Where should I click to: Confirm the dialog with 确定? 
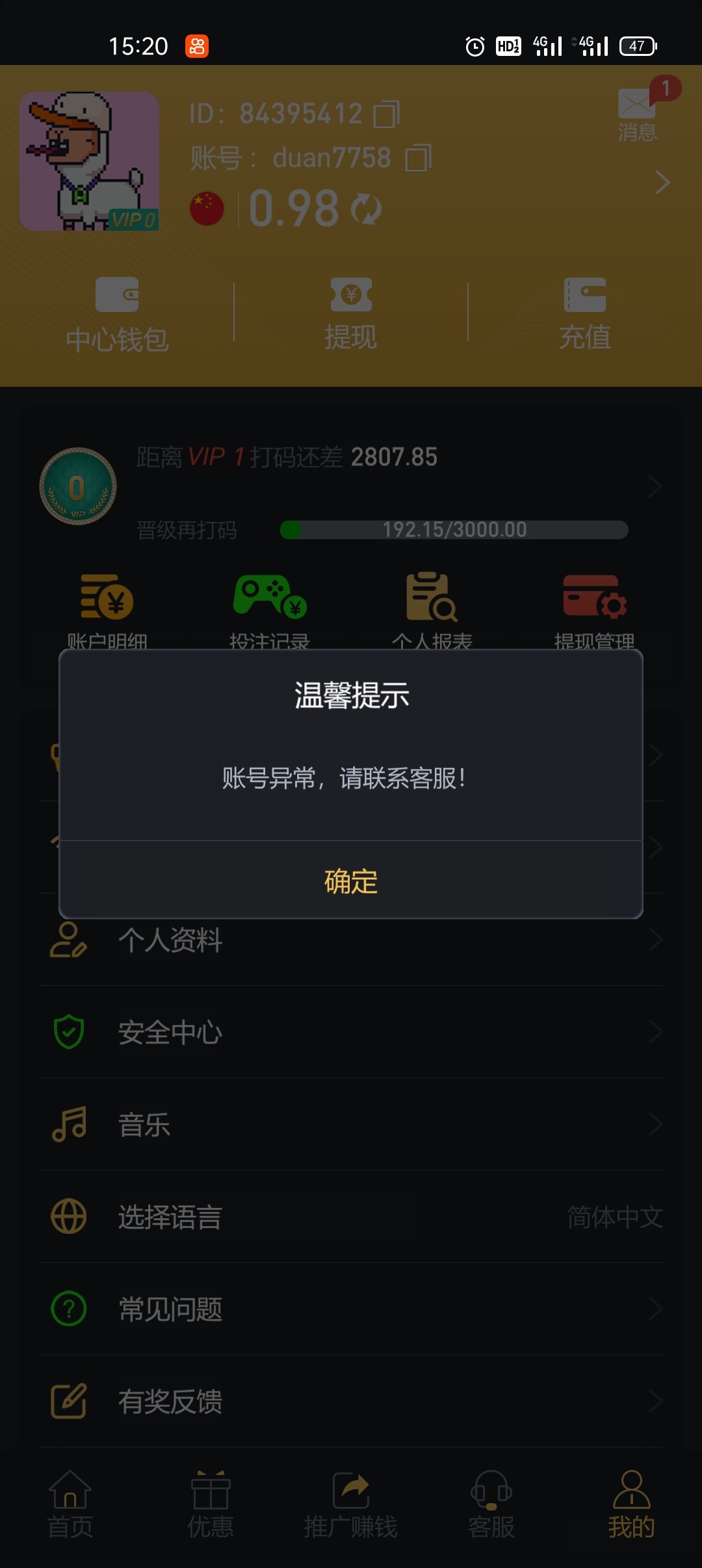coord(351,882)
